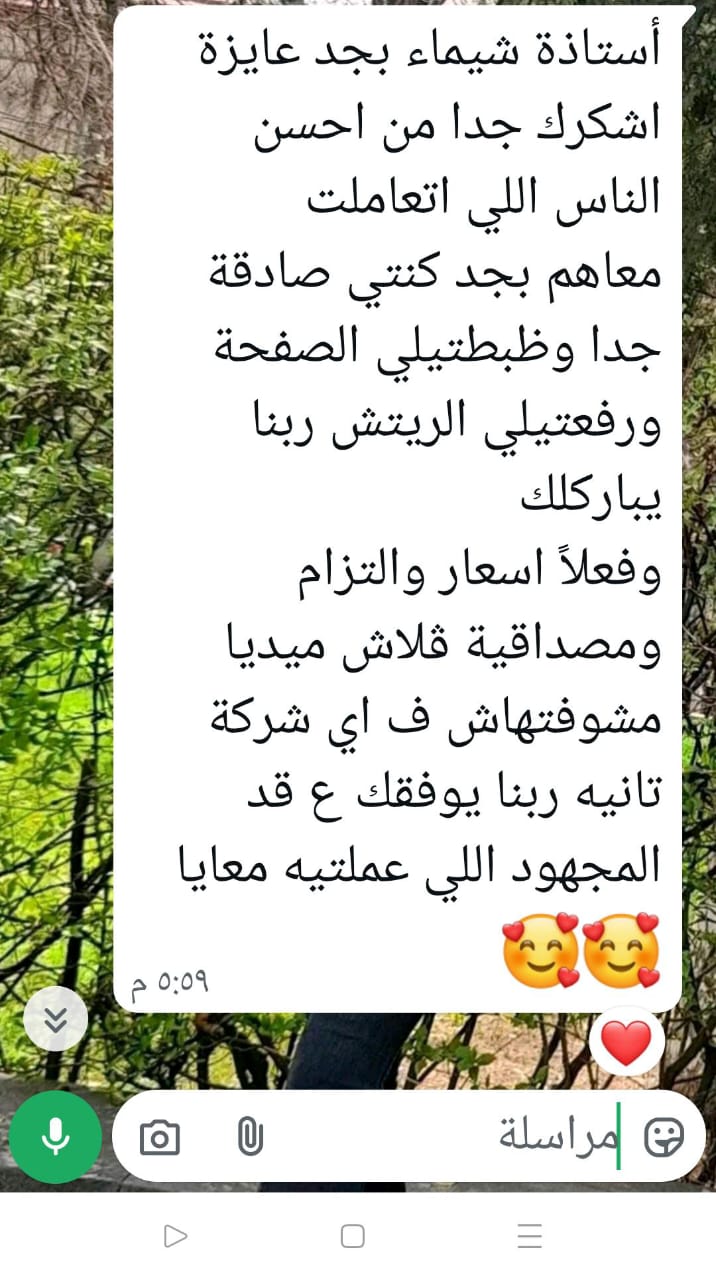
Task: Open the camera from the message bar
Action: point(160,1137)
